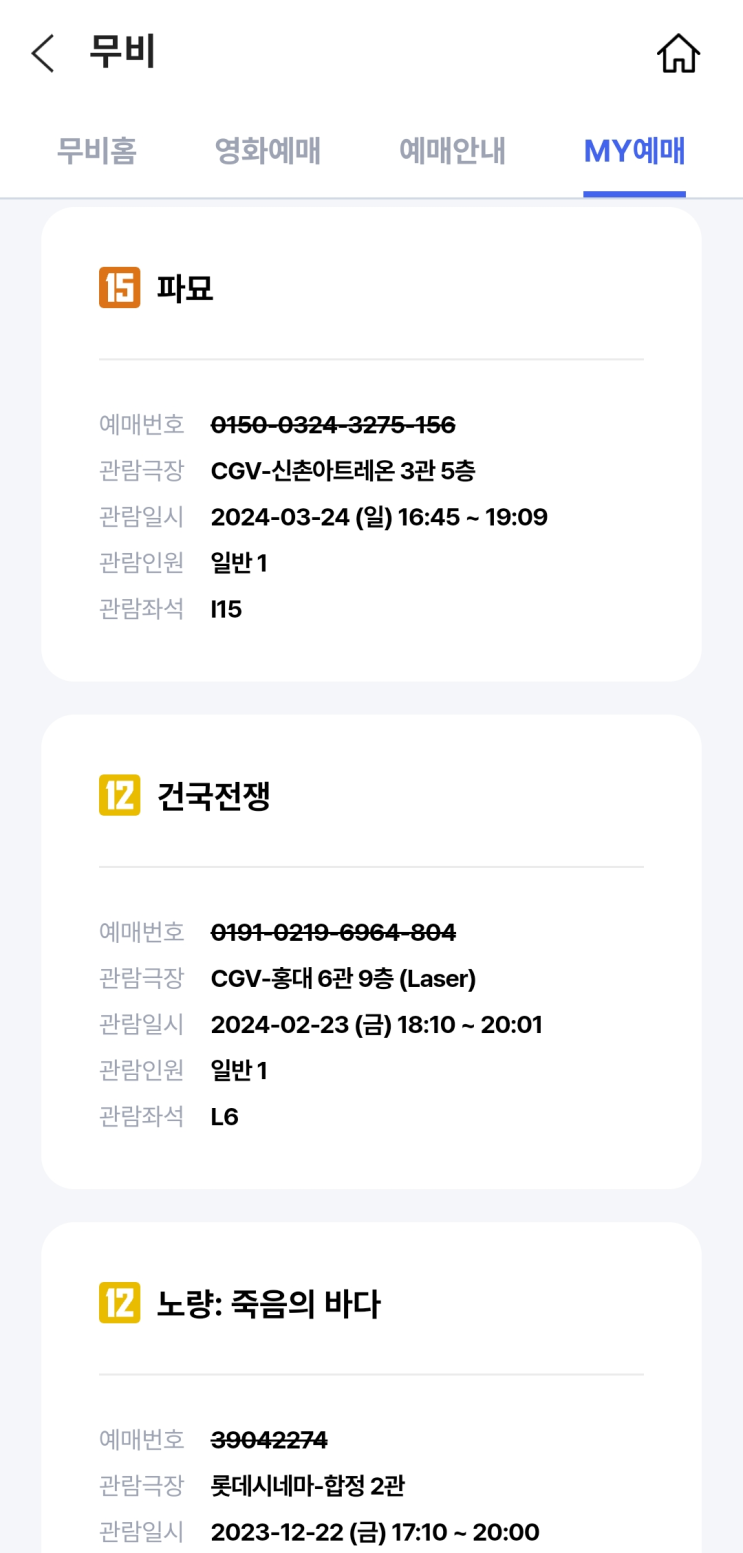Open the 건국전쟁 booking card
743x1553 pixels.
tap(371, 952)
